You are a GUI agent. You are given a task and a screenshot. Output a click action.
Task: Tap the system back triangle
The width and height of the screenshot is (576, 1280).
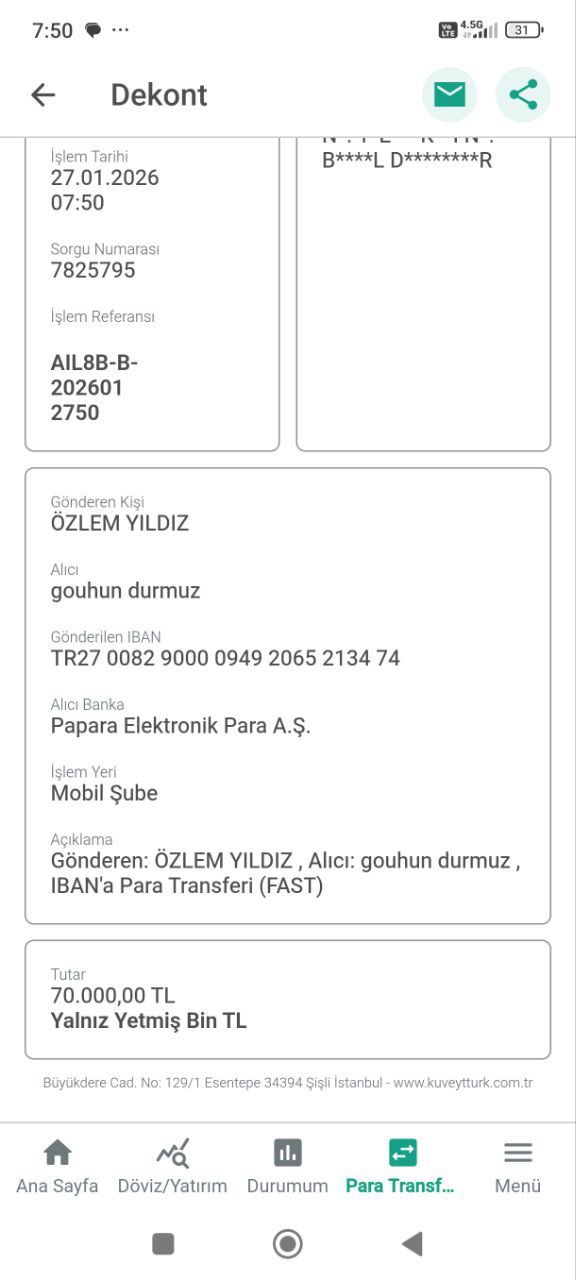411,1243
